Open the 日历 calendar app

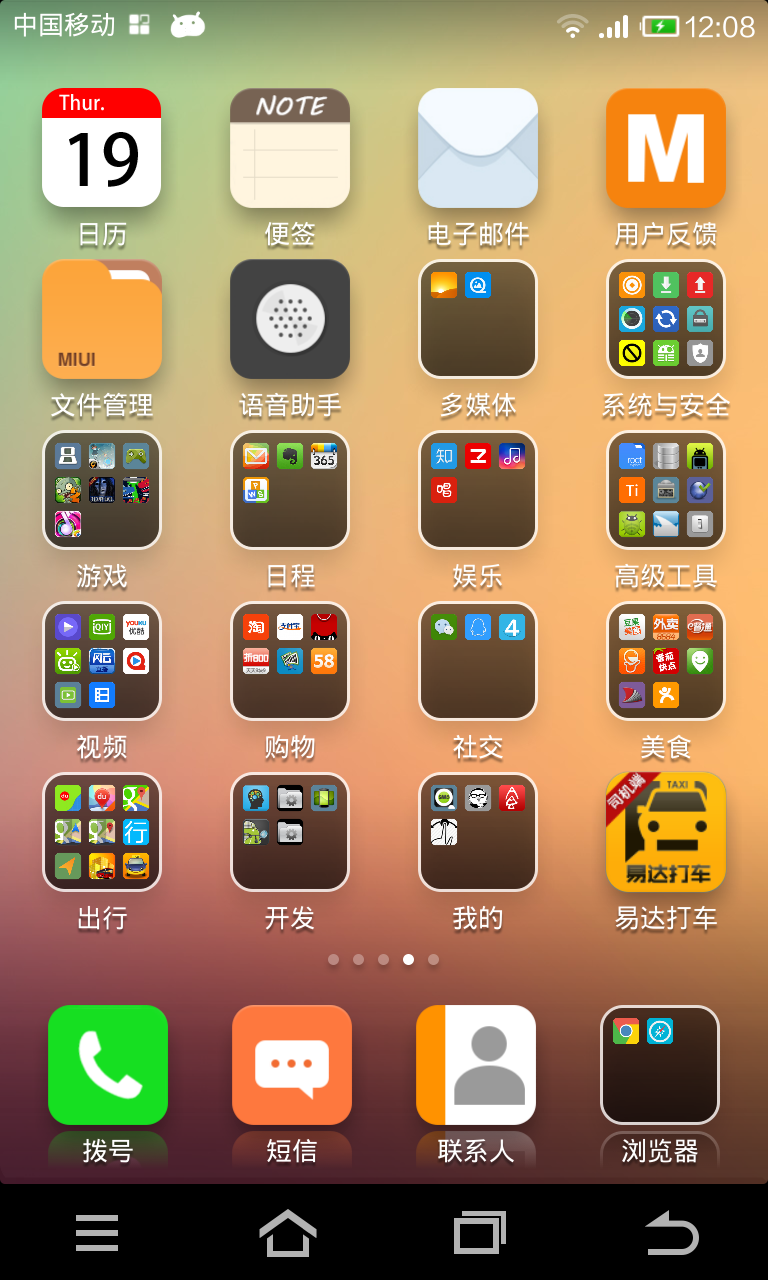(x=101, y=148)
